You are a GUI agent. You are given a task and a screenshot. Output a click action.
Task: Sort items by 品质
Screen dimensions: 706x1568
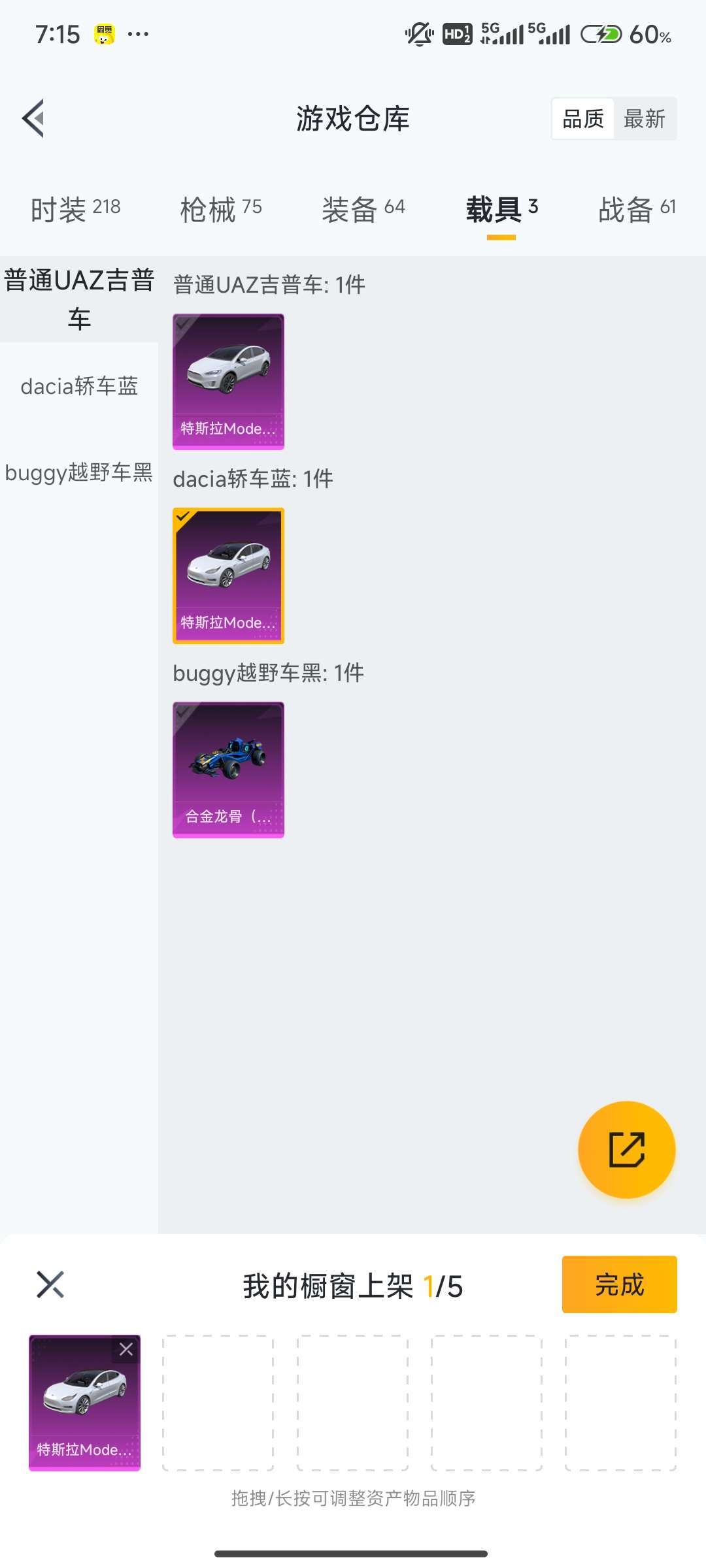tap(583, 119)
